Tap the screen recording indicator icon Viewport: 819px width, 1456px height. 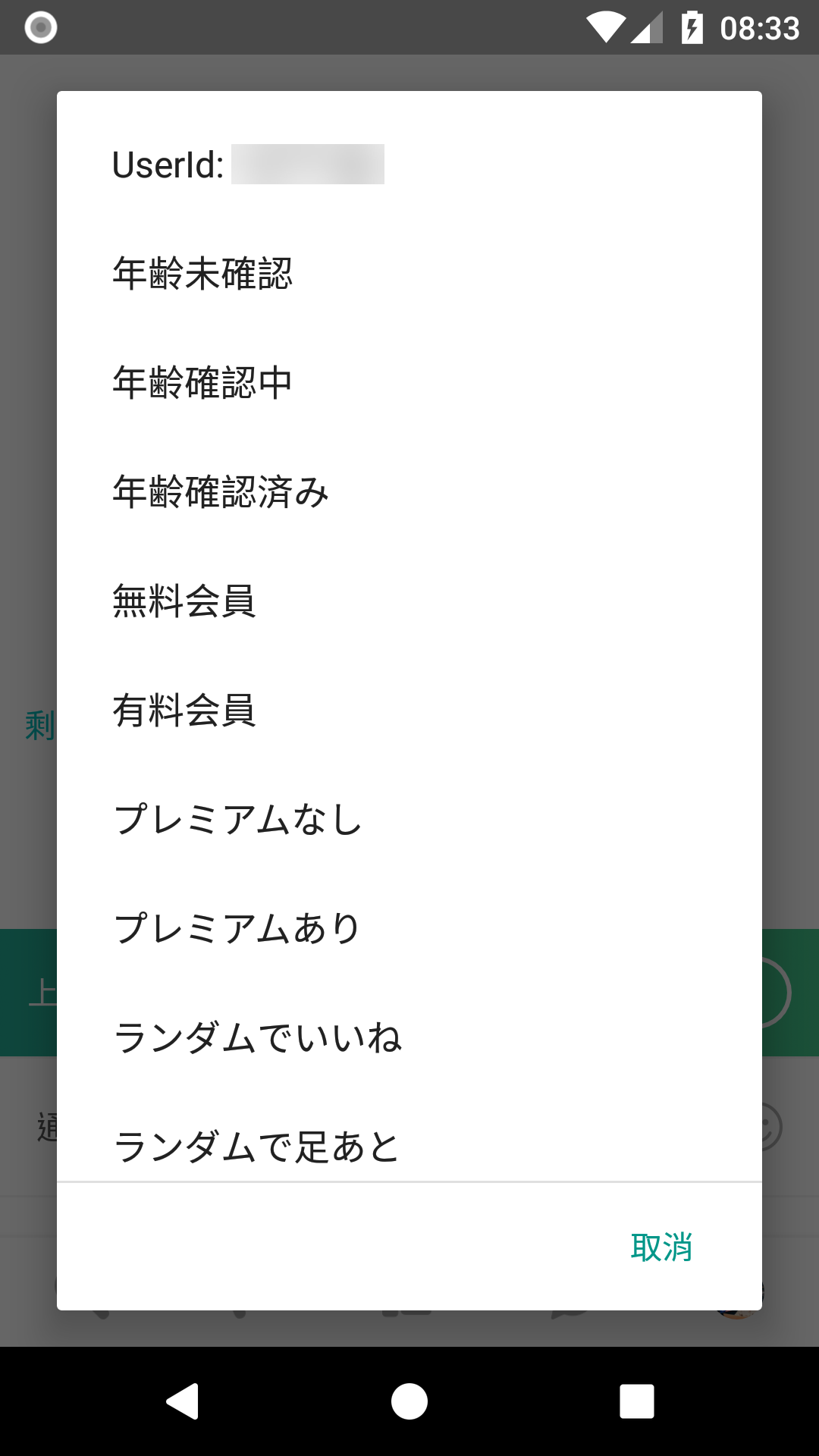[41, 27]
